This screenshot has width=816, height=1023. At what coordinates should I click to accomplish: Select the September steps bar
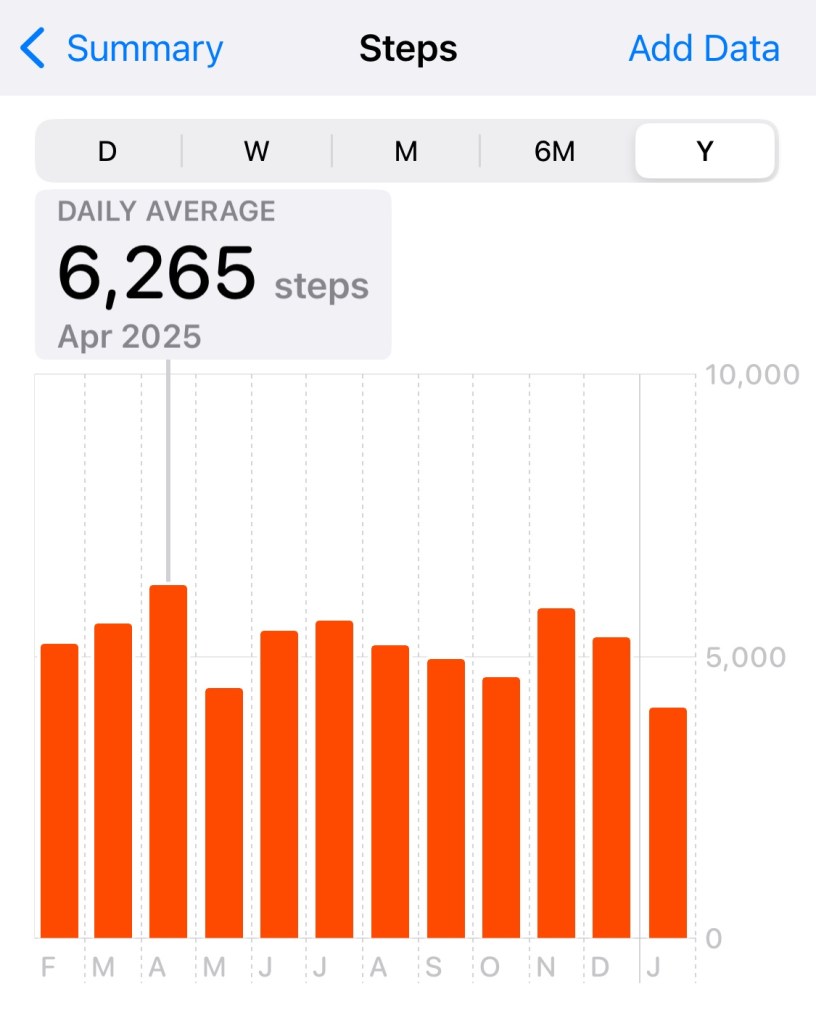[446, 799]
